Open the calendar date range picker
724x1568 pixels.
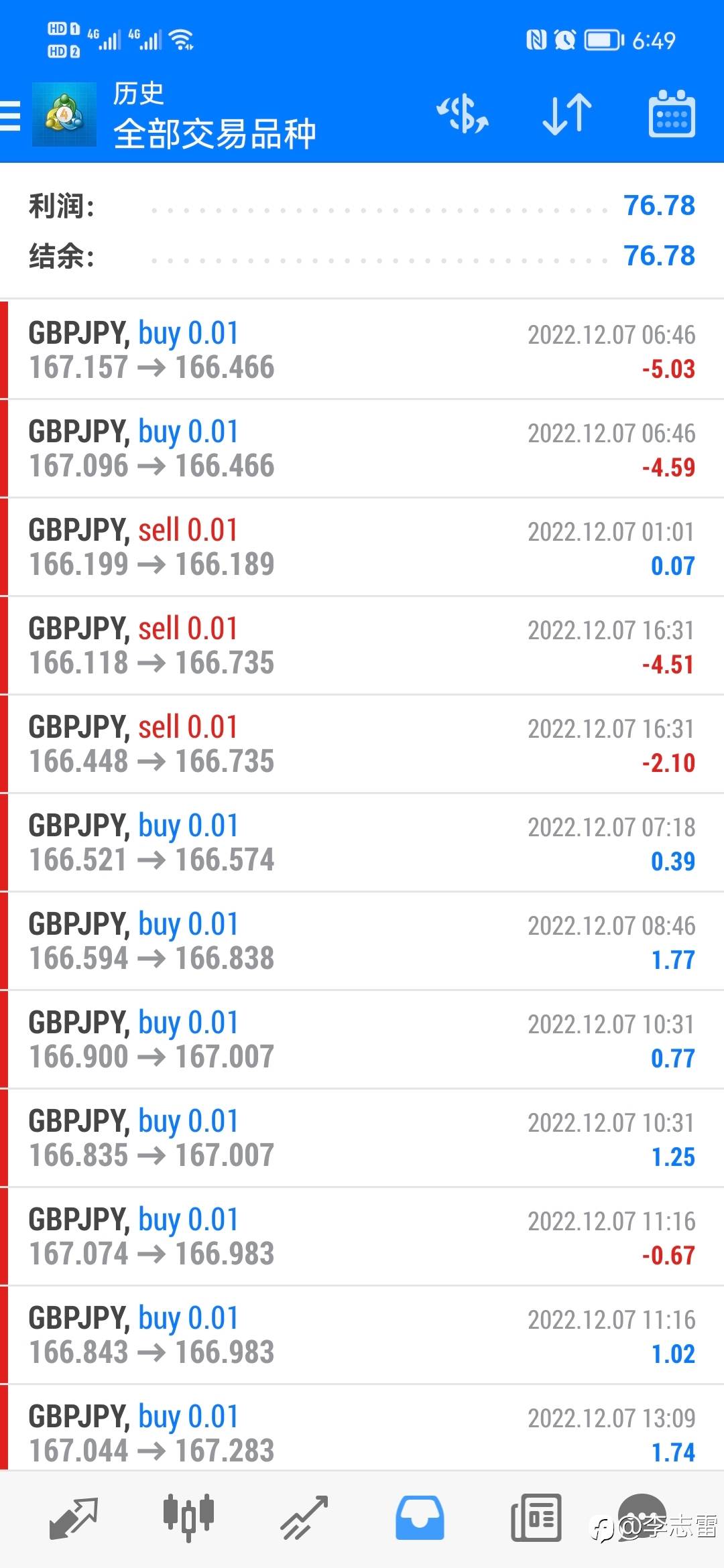coord(671,114)
